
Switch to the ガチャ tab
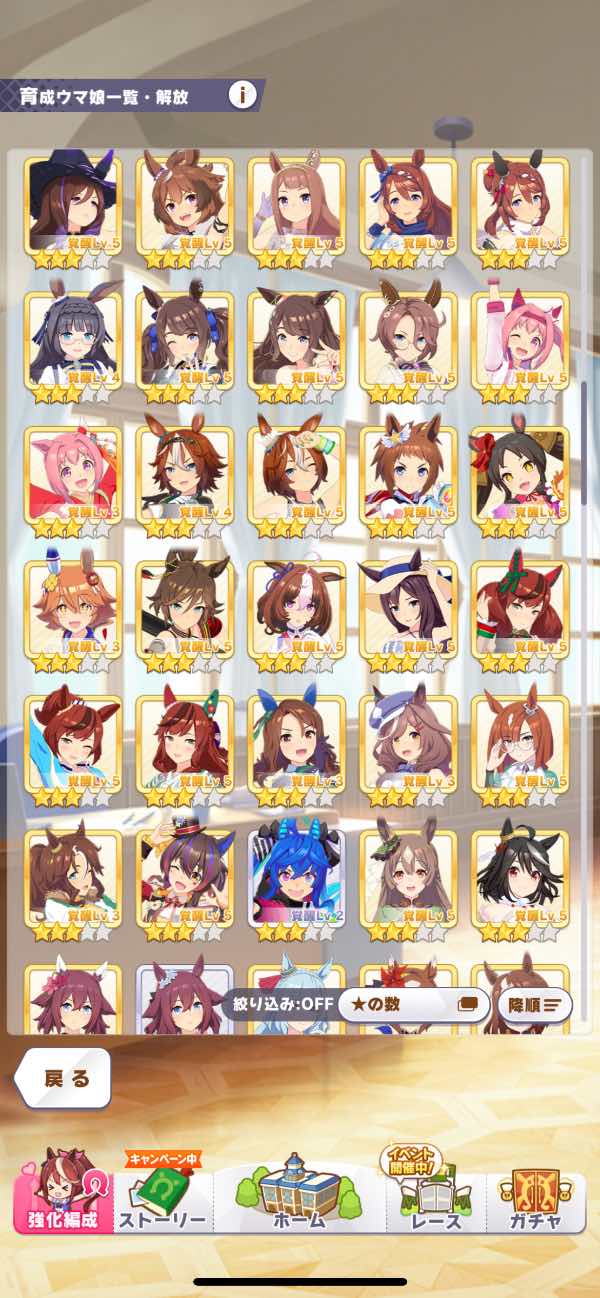pyautogui.click(x=536, y=1198)
